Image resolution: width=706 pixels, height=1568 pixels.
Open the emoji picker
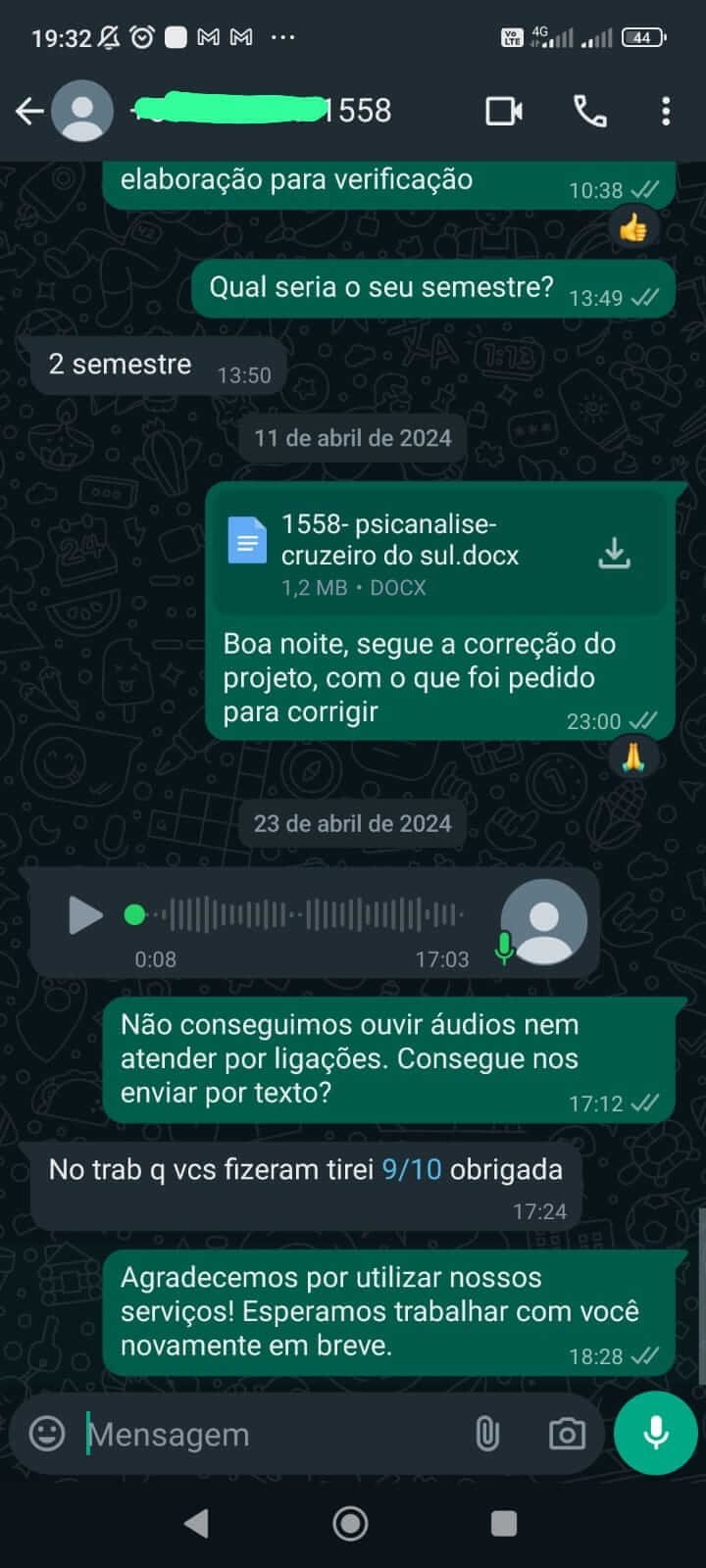click(47, 1434)
